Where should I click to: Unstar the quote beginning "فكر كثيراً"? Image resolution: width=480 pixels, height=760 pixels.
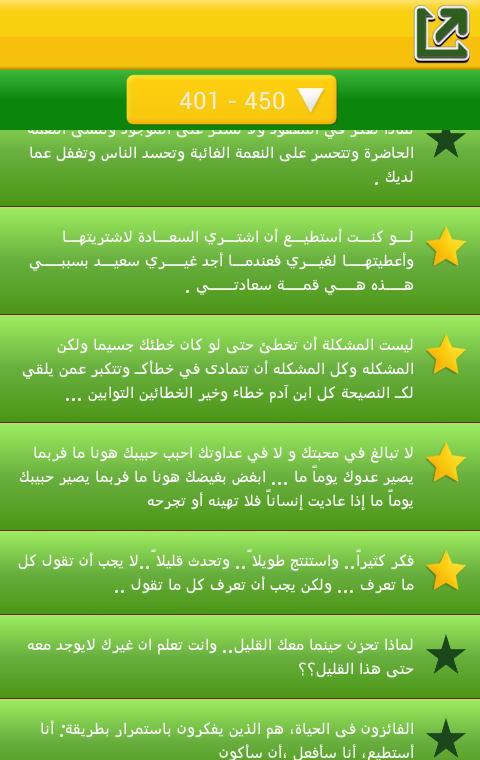click(x=445, y=570)
